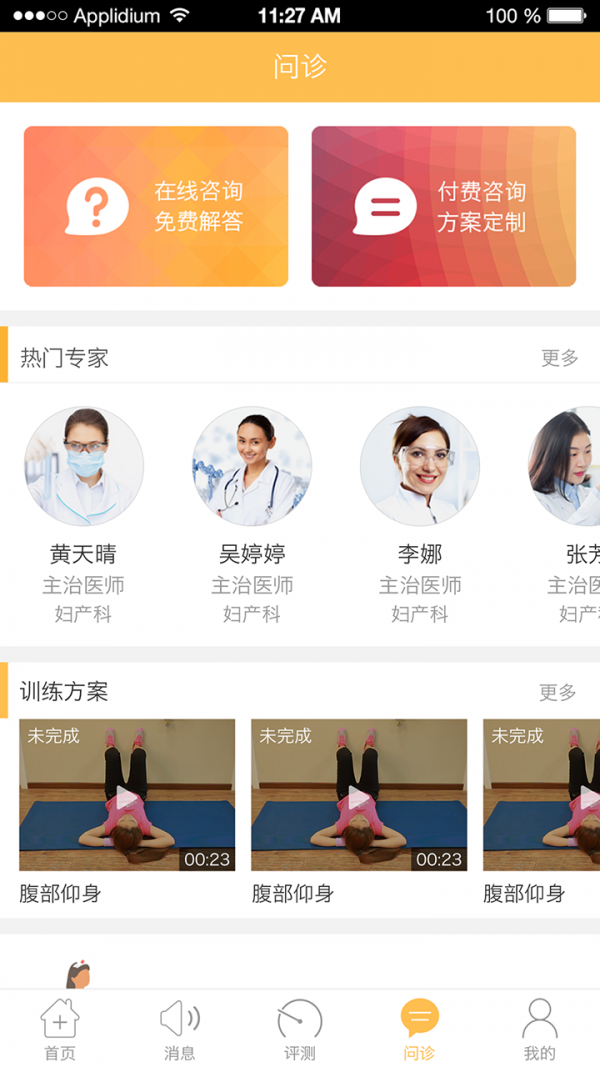Switch to the 评测 tab
Screen dimensions: 600x1067
point(300,1029)
